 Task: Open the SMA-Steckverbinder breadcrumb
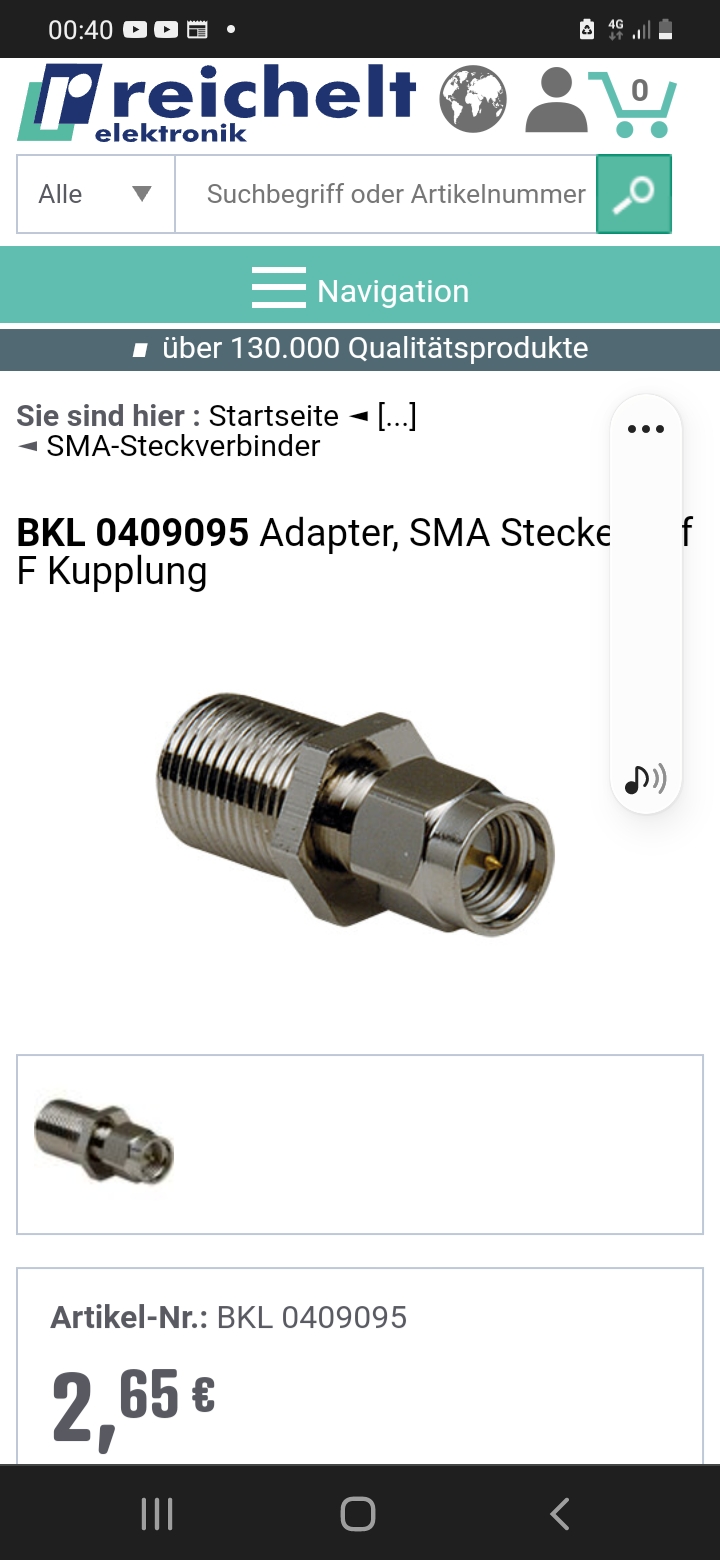point(184,446)
